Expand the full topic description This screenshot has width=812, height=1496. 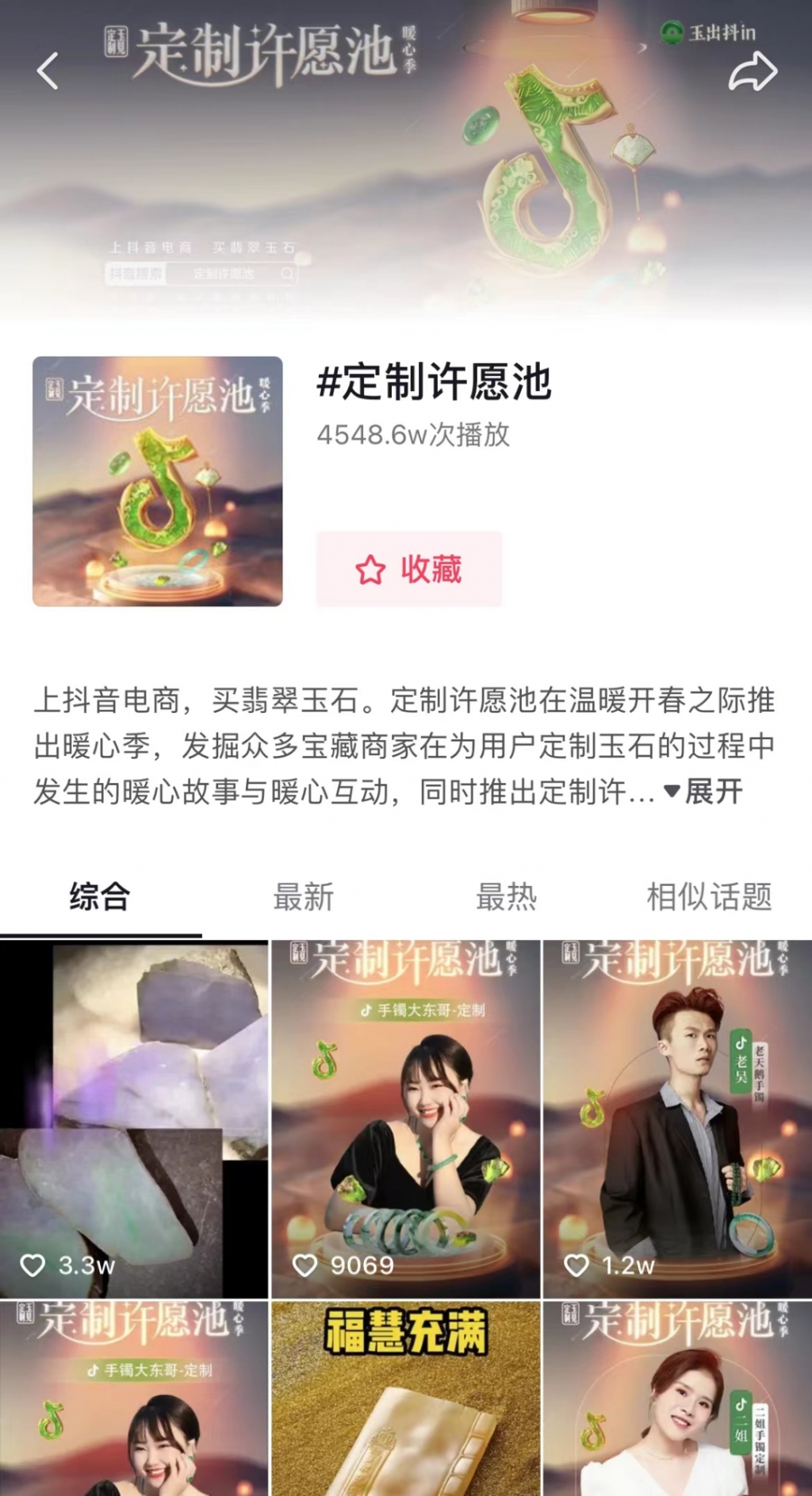tap(704, 791)
